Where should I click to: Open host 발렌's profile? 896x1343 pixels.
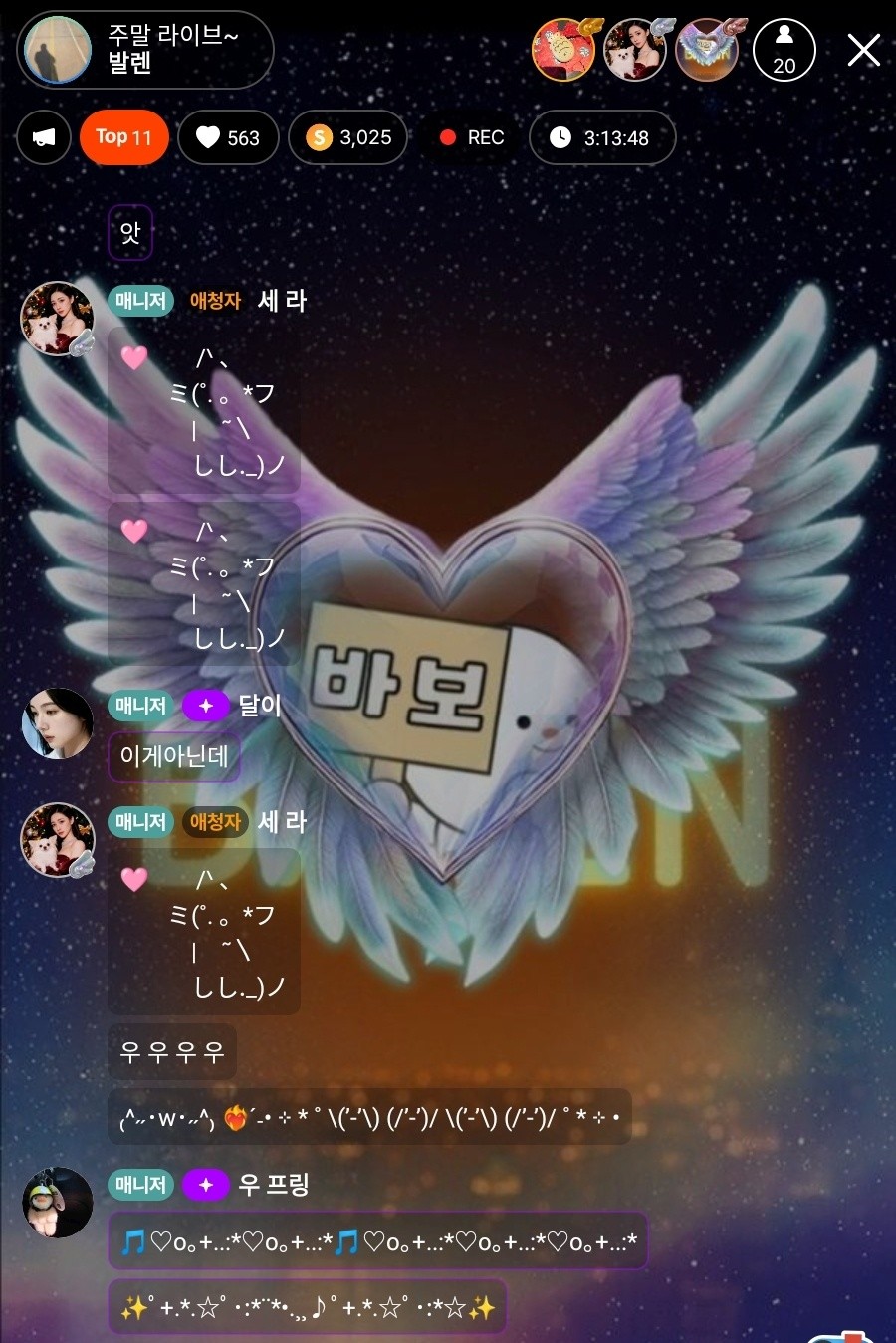(58, 50)
